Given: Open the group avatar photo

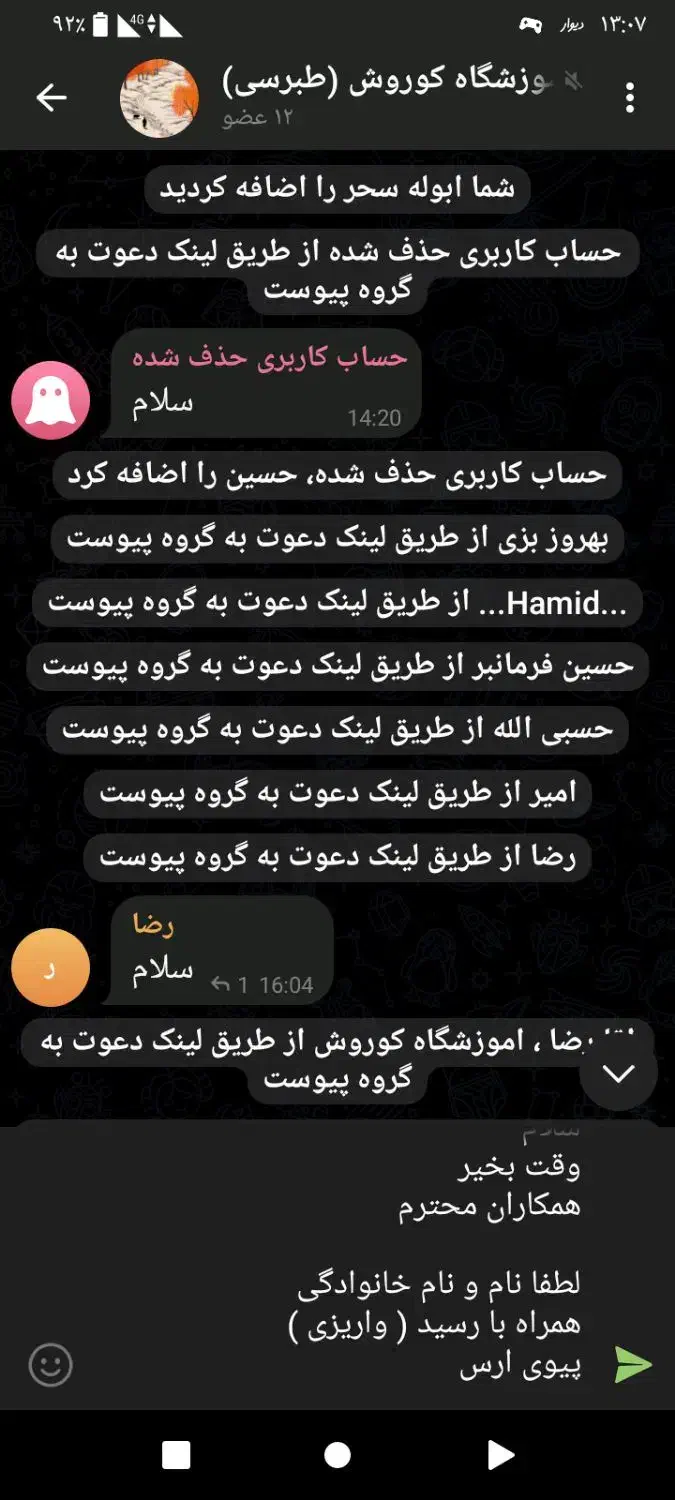Looking at the screenshot, I should point(159,98).
